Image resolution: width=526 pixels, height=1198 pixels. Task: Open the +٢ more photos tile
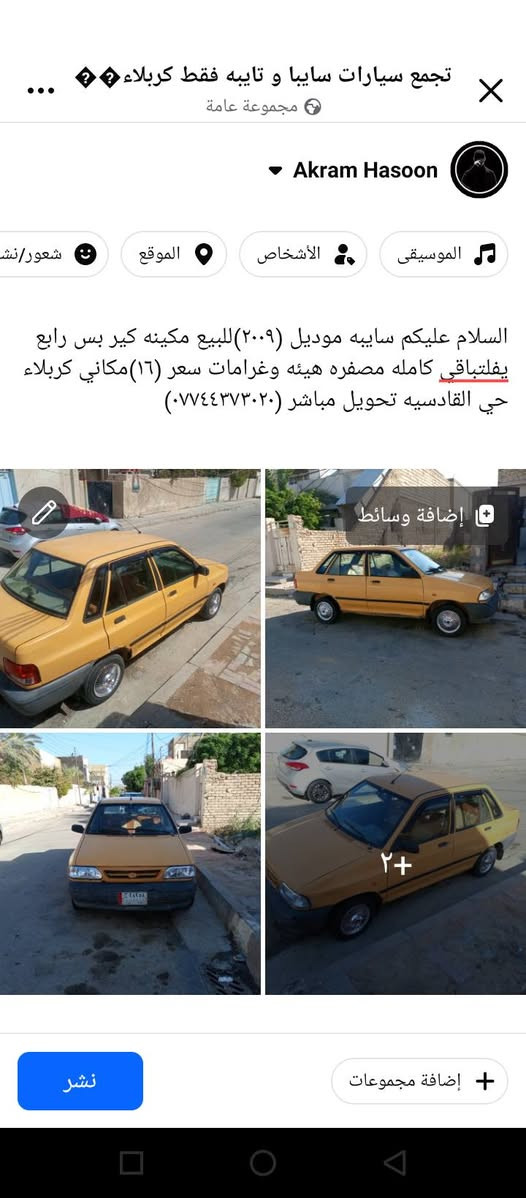(x=396, y=863)
